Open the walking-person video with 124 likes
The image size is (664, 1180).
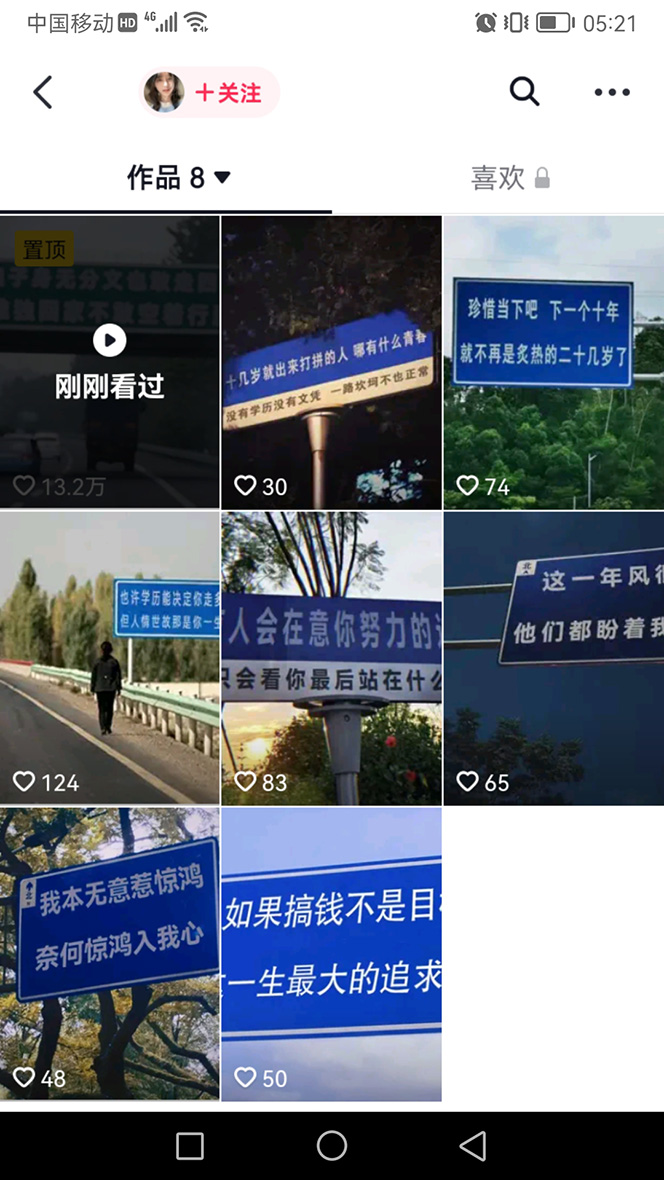110,657
